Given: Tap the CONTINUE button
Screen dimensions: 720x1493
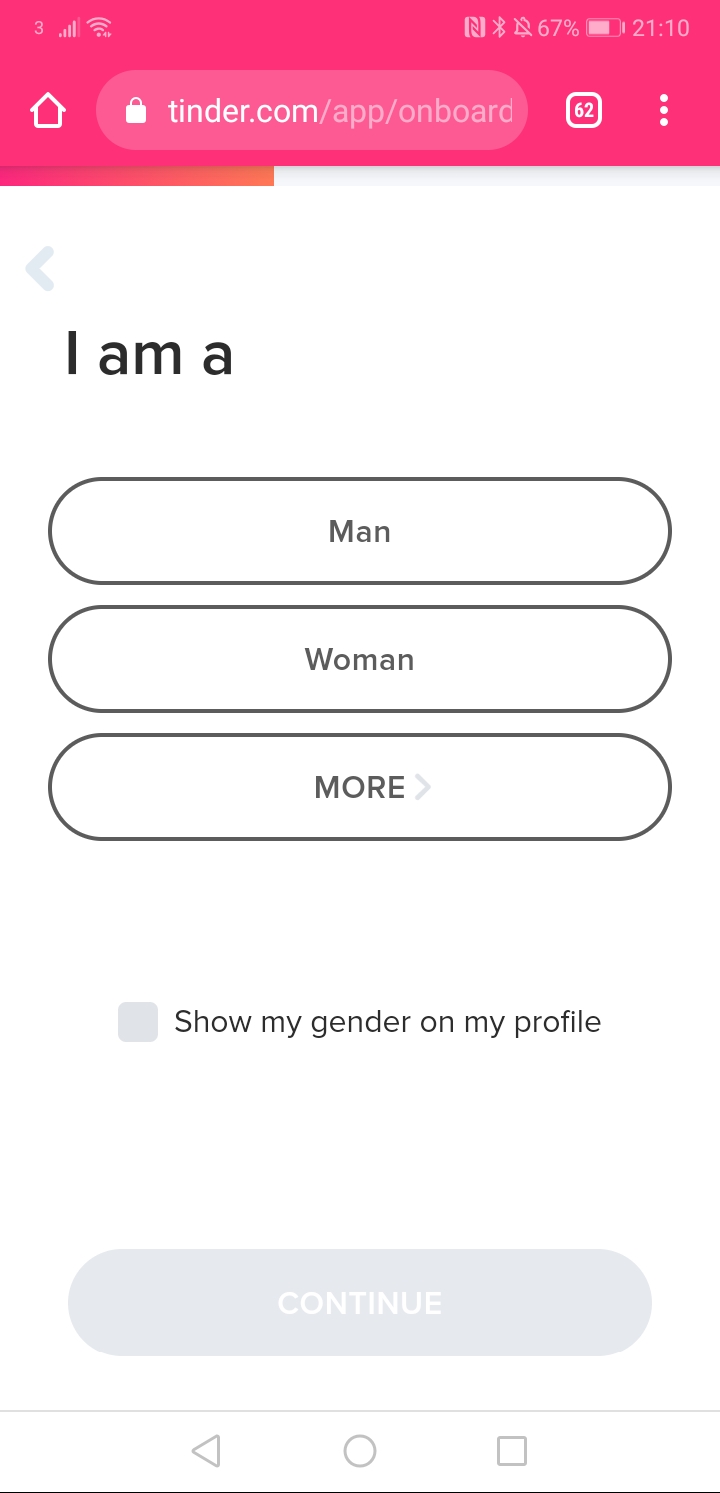Looking at the screenshot, I should 360,1302.
